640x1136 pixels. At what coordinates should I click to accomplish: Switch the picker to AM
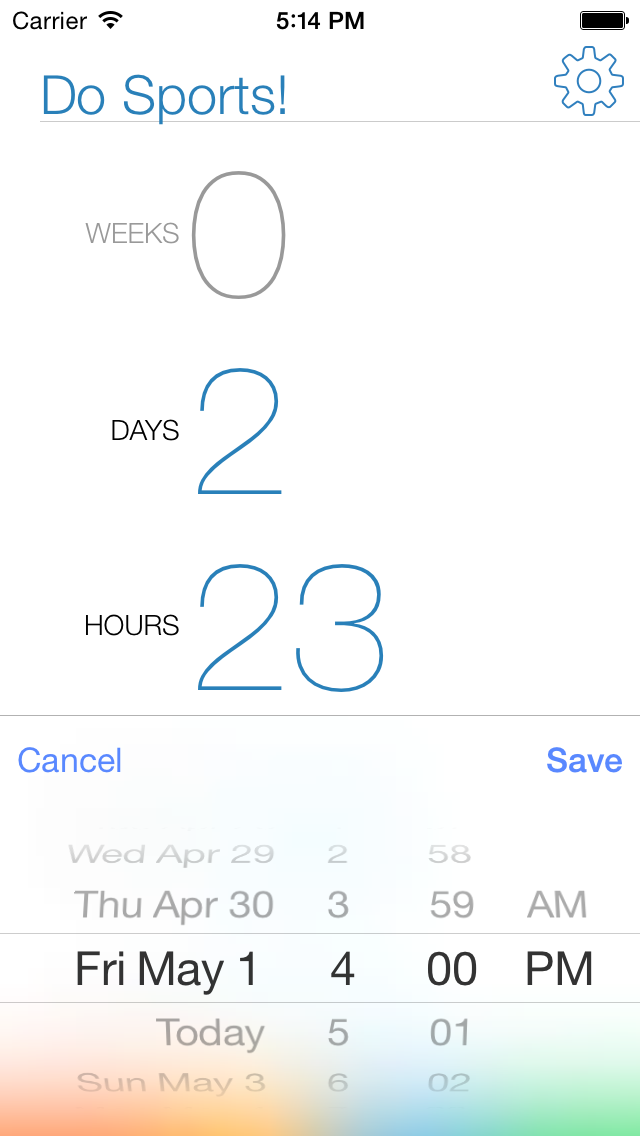coord(557,904)
